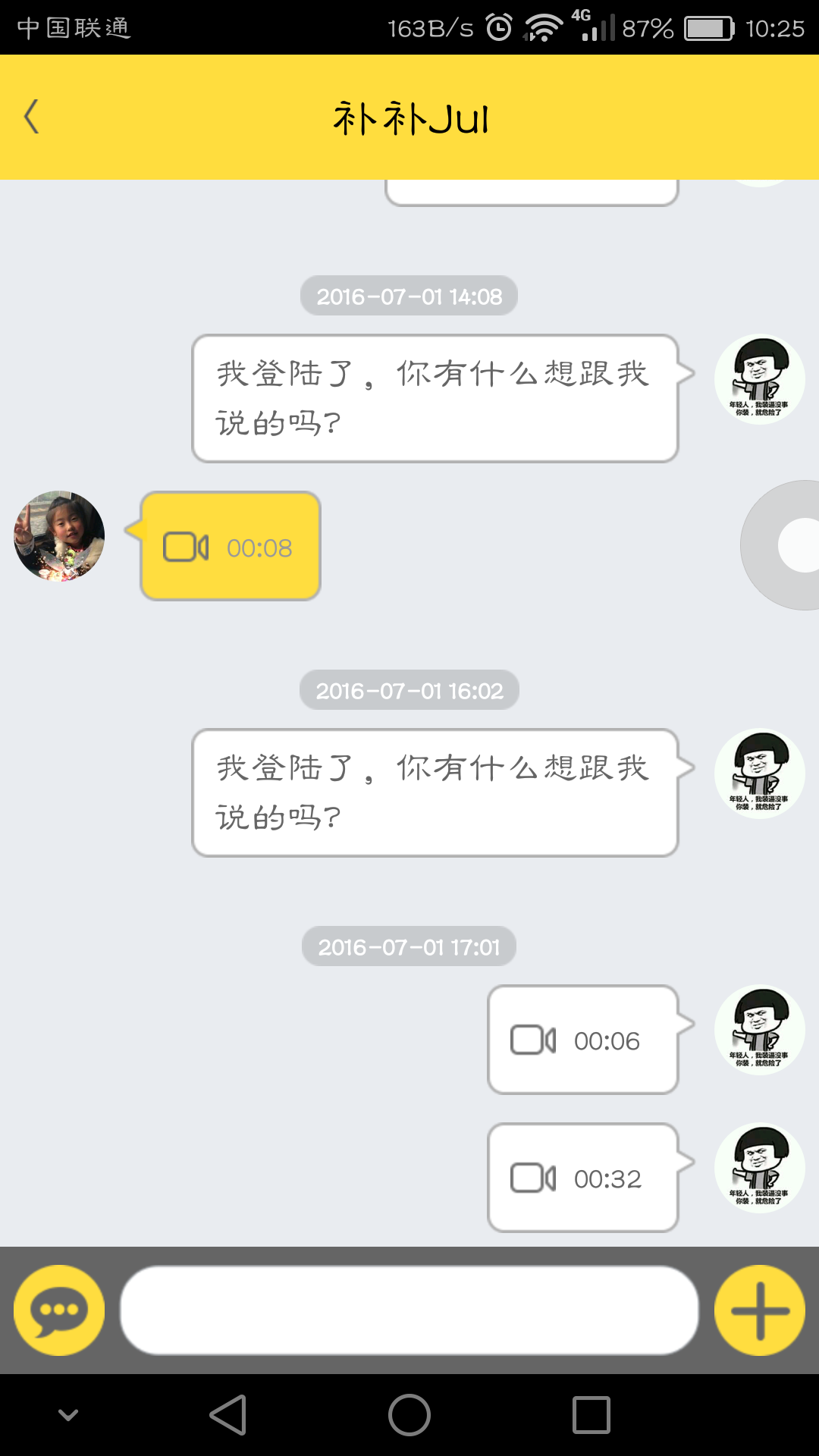Open the recent apps overview

[x=591, y=1415]
